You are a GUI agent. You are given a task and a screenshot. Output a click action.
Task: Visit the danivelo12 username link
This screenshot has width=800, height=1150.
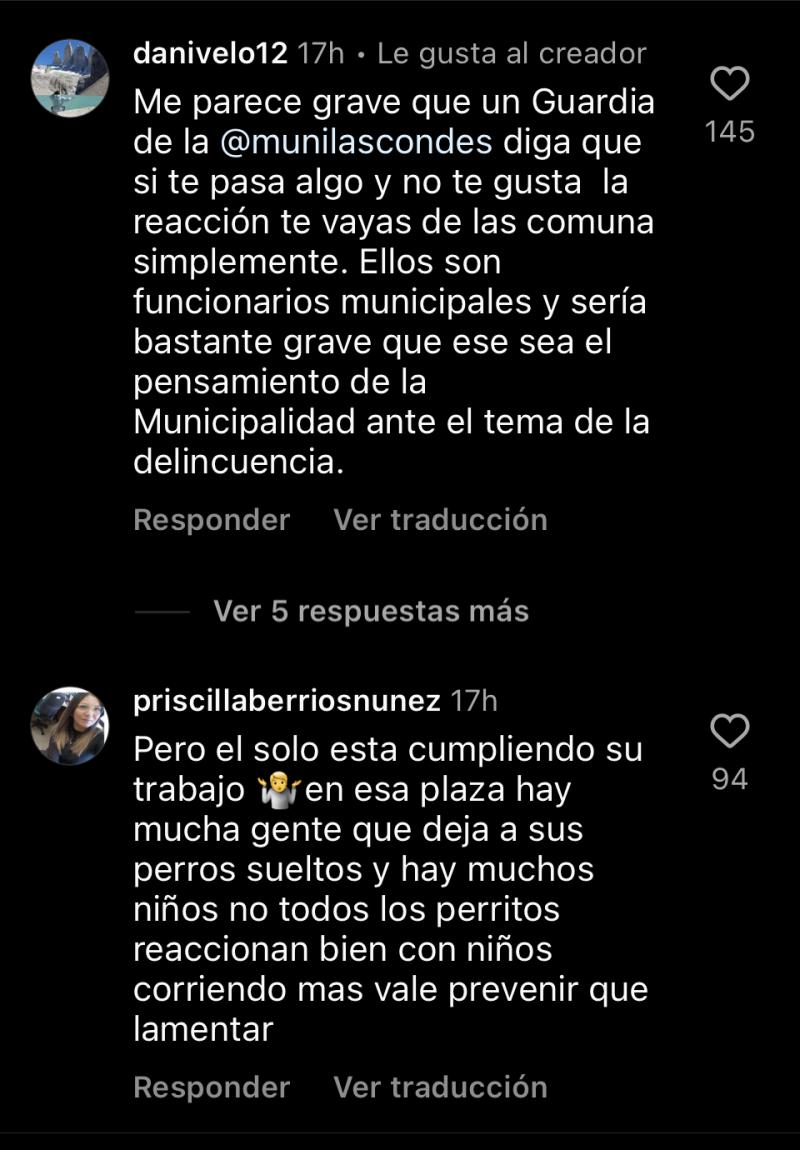(211, 54)
